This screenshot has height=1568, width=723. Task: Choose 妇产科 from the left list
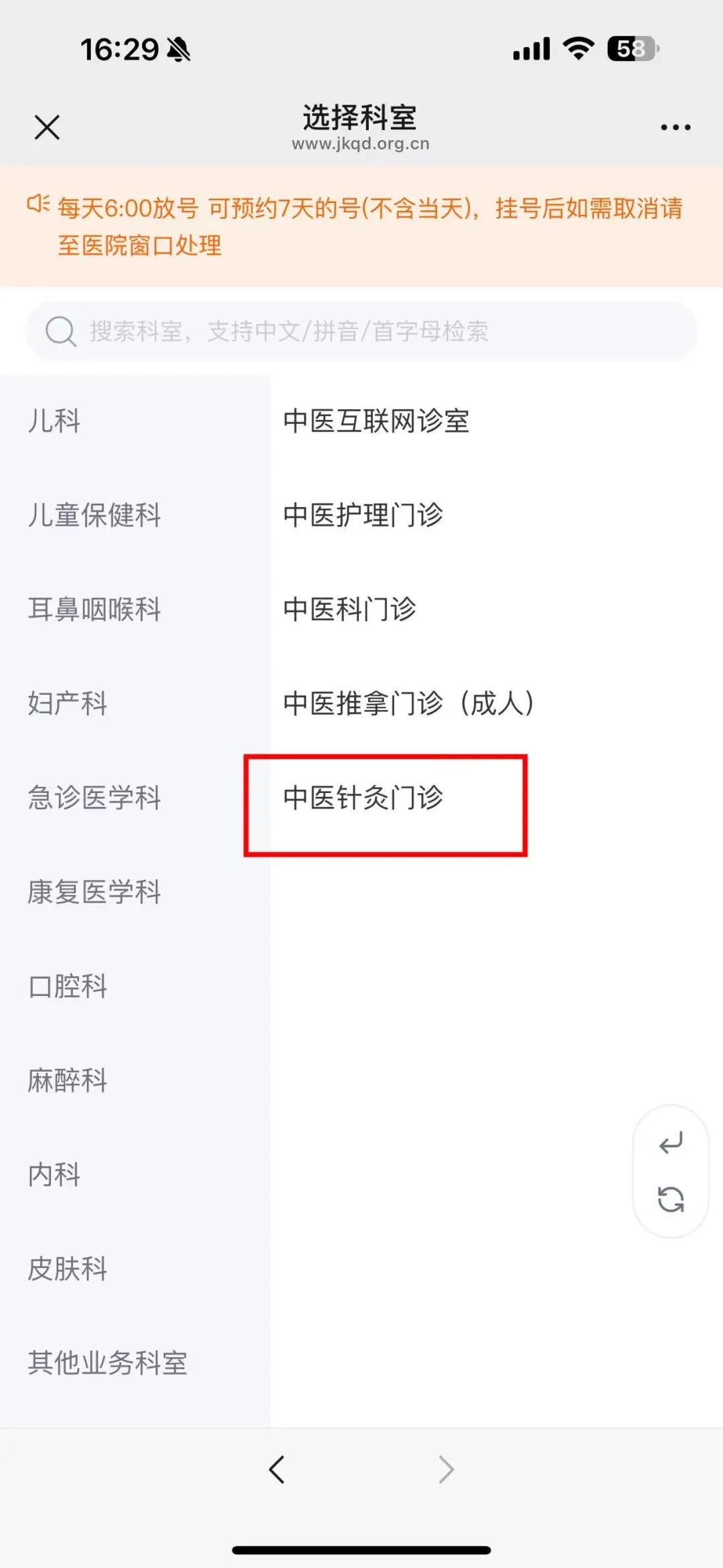coord(135,703)
